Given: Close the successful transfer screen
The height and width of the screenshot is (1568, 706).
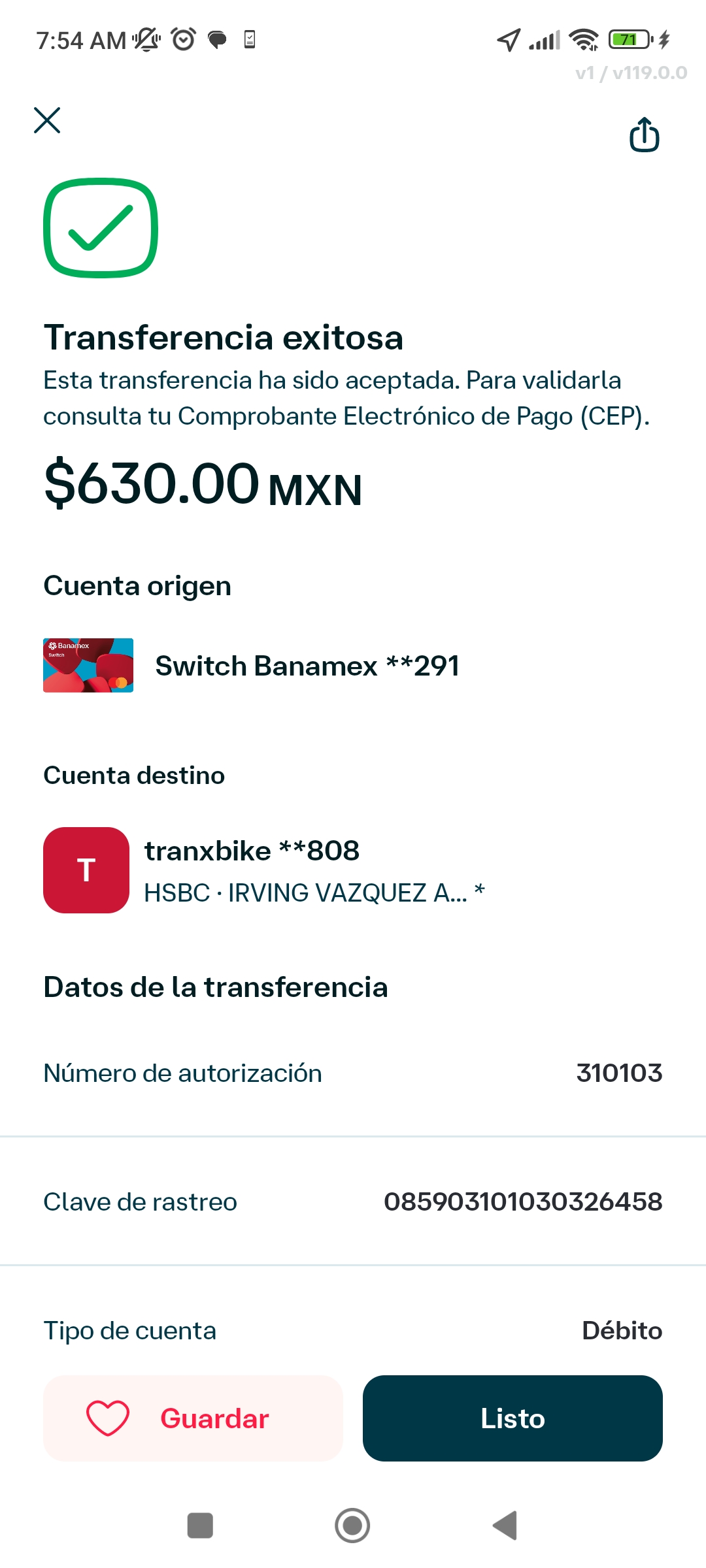Looking at the screenshot, I should click(47, 121).
